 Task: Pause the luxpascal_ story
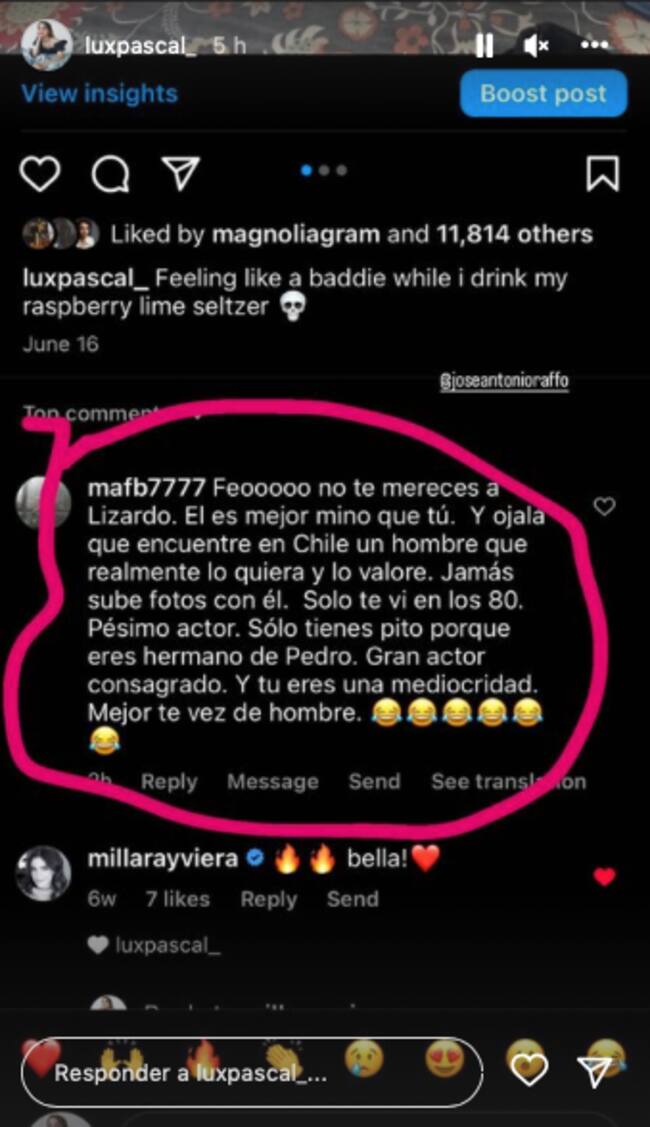[484, 45]
